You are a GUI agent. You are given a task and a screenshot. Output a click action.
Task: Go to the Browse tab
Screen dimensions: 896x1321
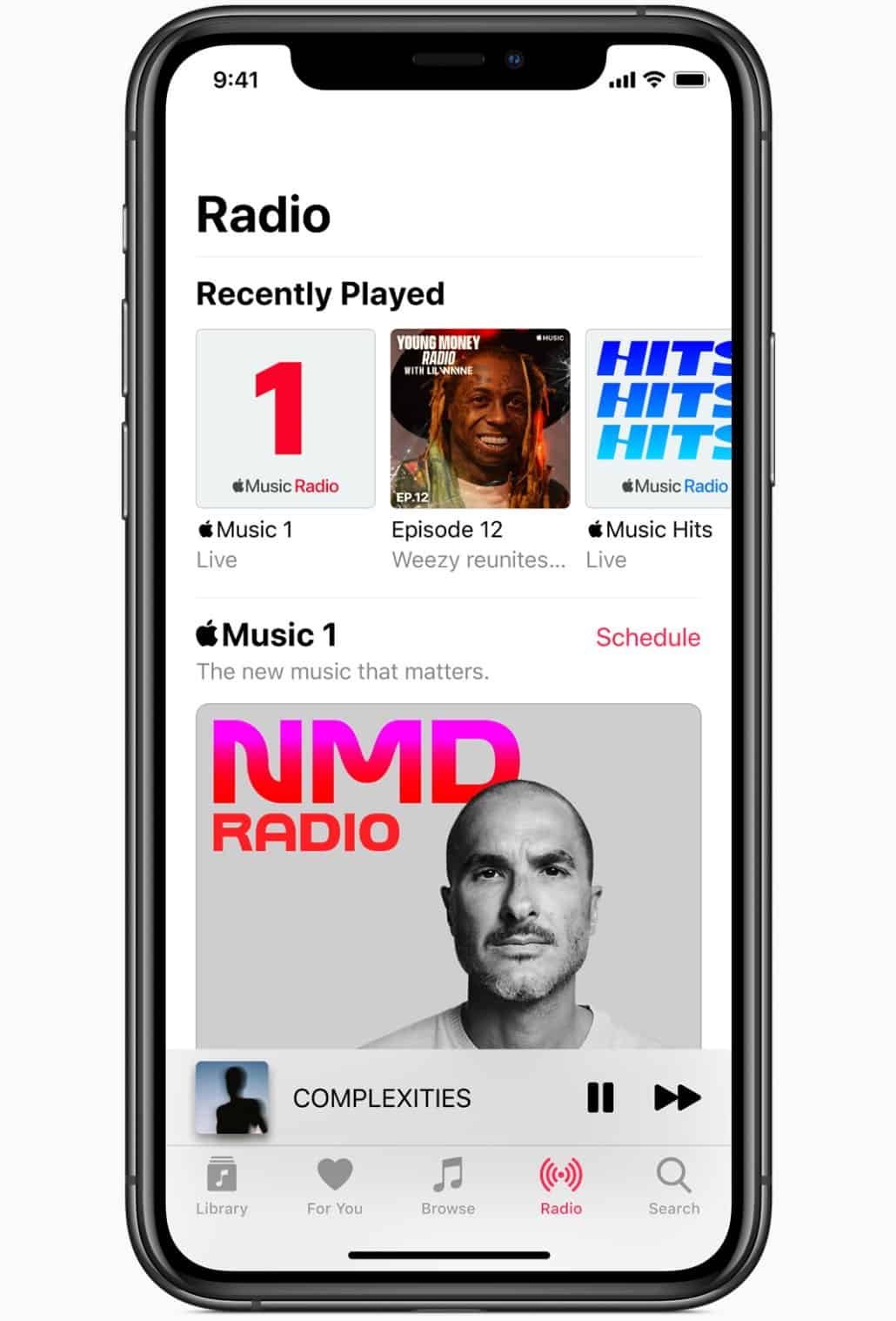click(x=448, y=1185)
